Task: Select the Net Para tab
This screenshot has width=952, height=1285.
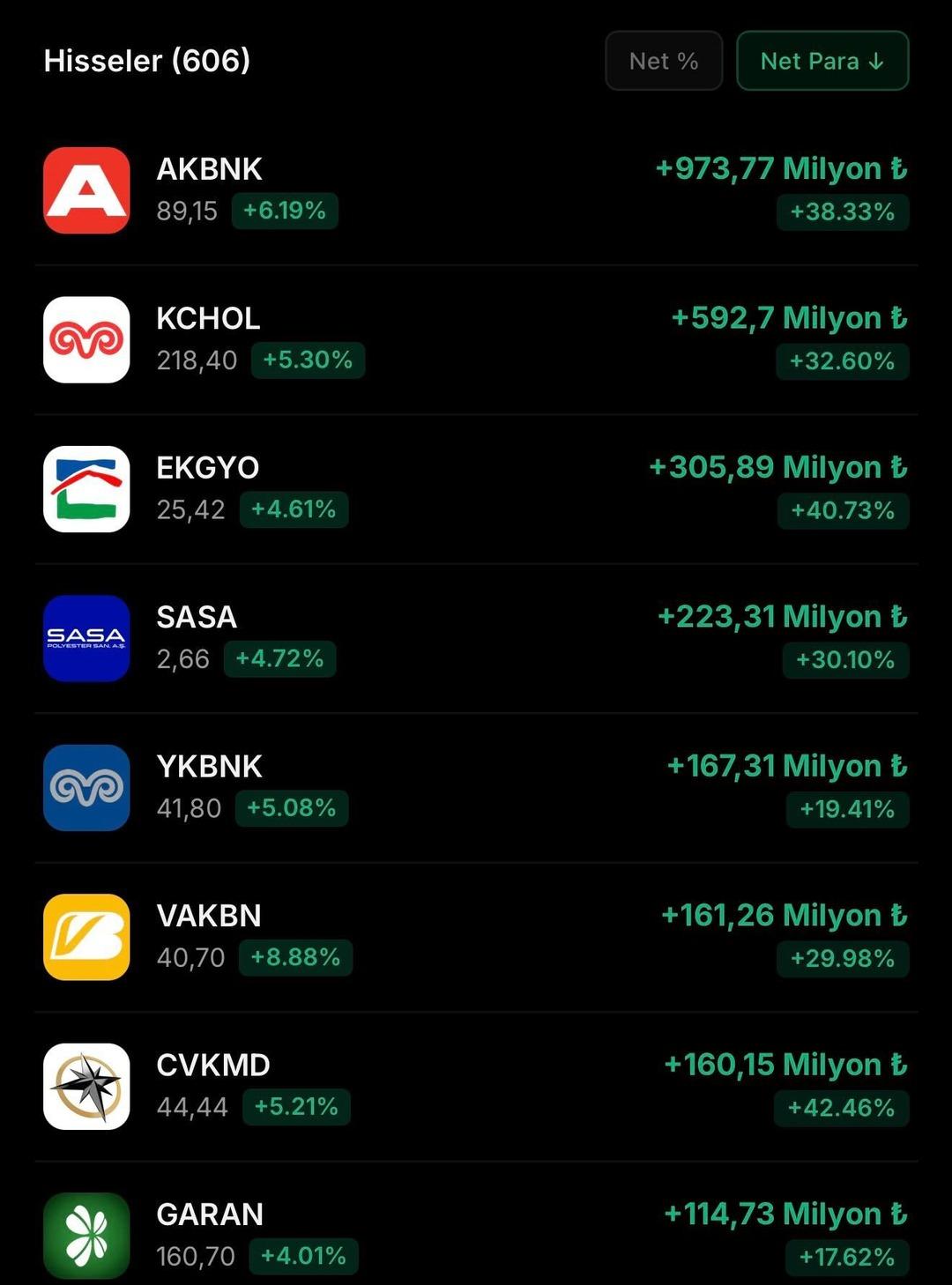Action: pos(822,60)
